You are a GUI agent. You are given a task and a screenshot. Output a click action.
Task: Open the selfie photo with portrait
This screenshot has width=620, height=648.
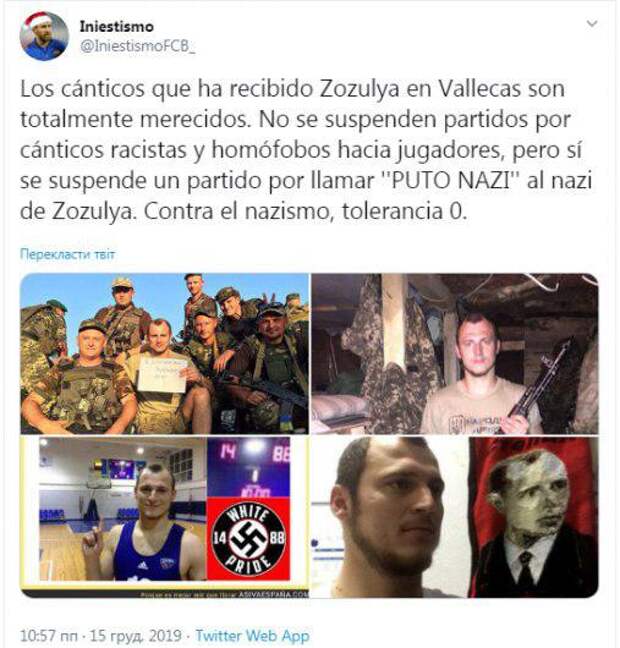coord(455,515)
